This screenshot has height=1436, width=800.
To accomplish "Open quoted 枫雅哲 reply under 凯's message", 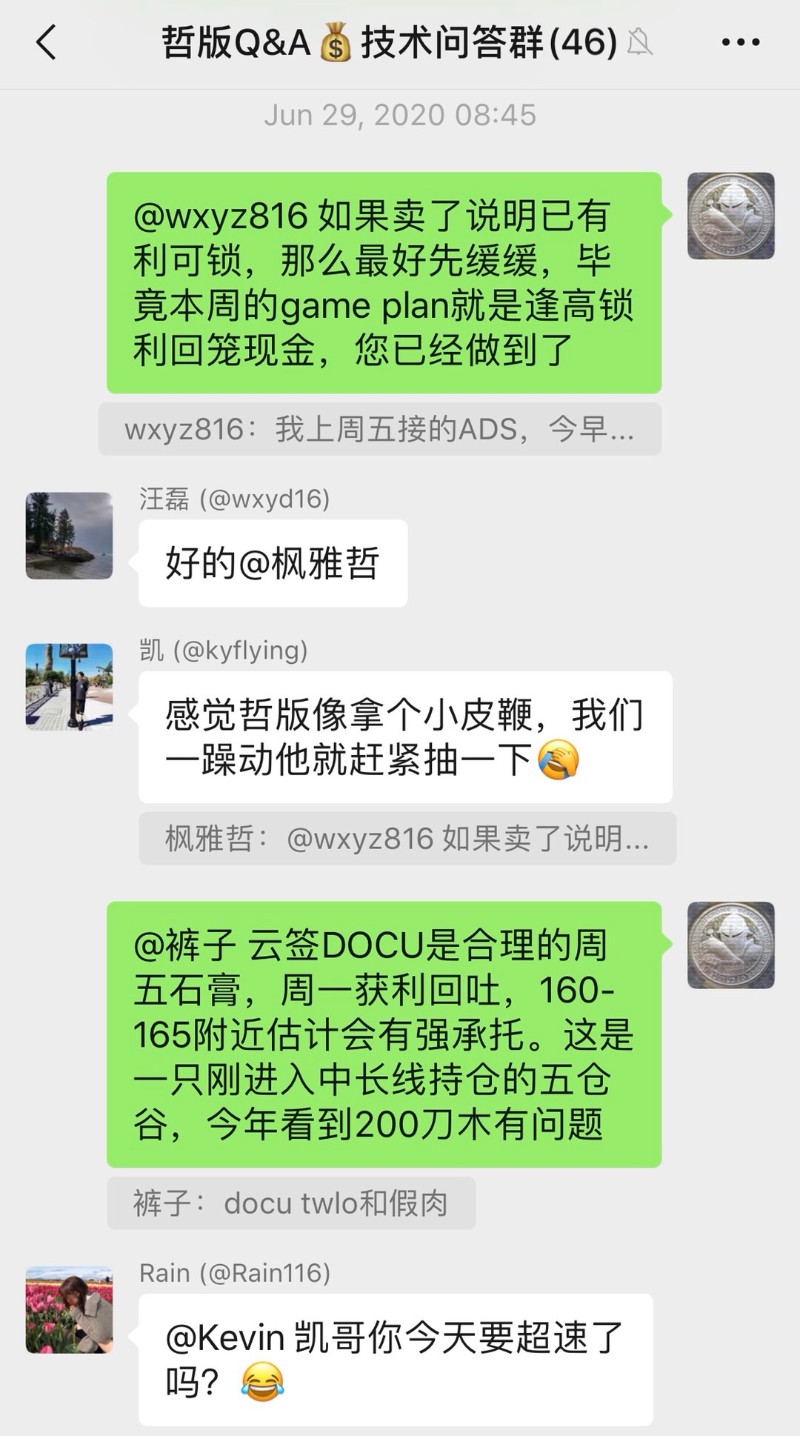I will [407, 839].
